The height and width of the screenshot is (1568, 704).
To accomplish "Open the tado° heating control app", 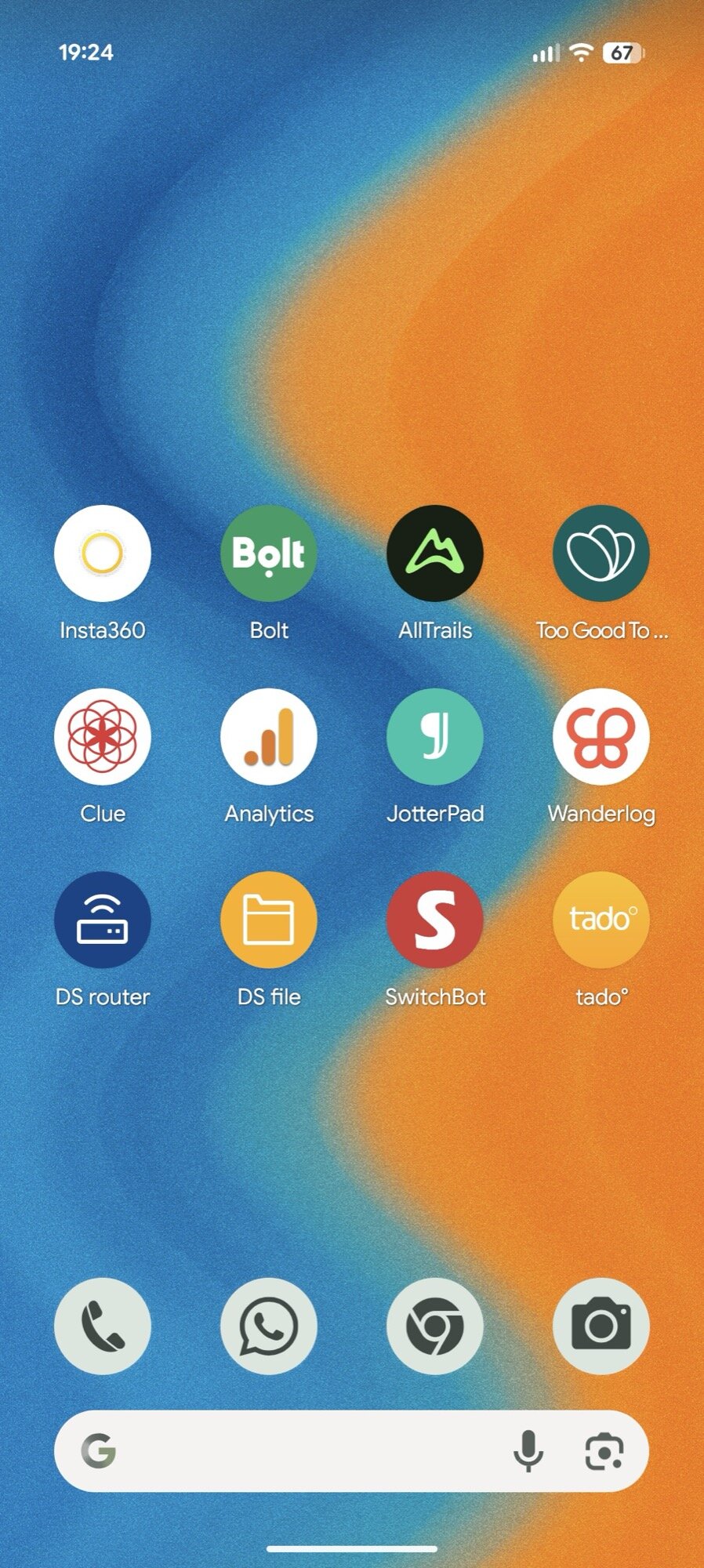I will 601,920.
